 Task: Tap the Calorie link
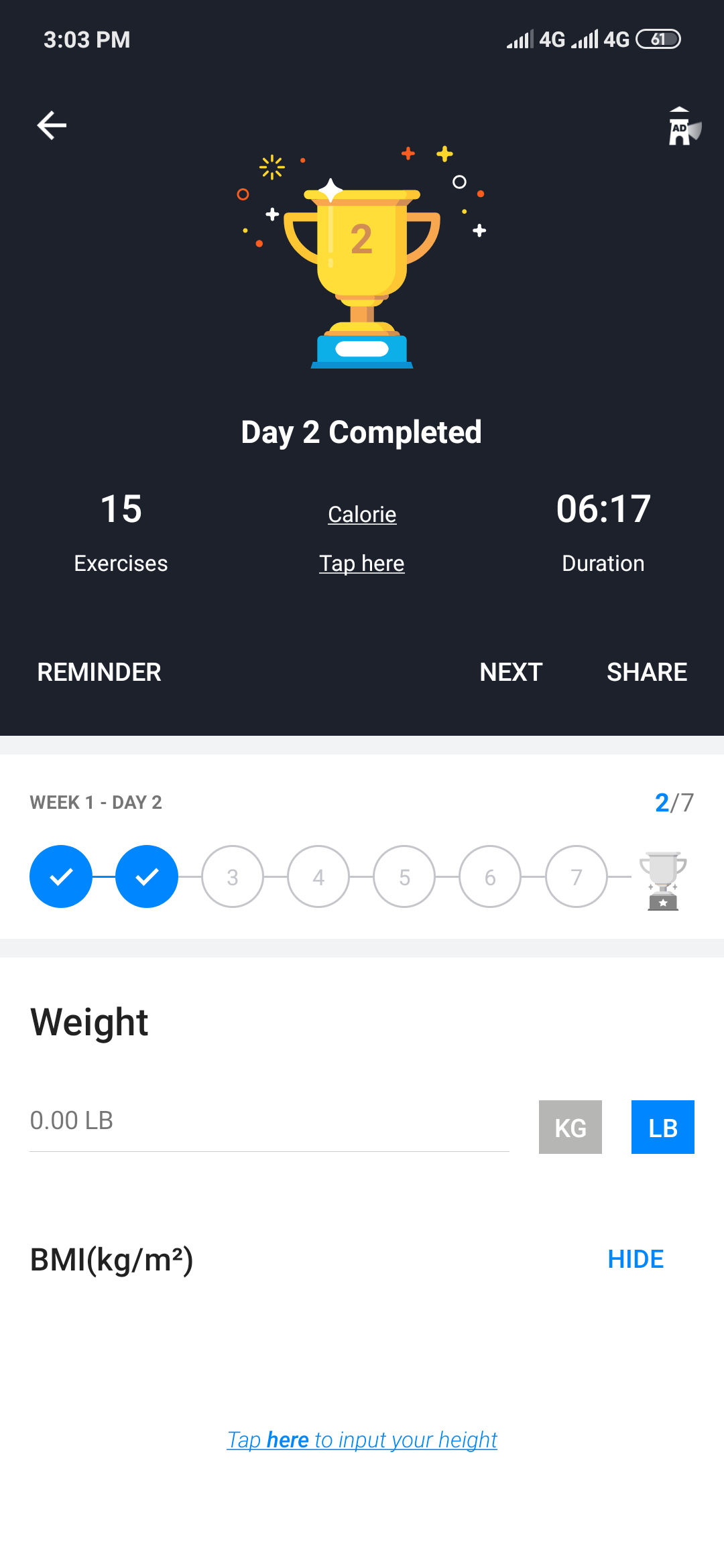coord(362,515)
